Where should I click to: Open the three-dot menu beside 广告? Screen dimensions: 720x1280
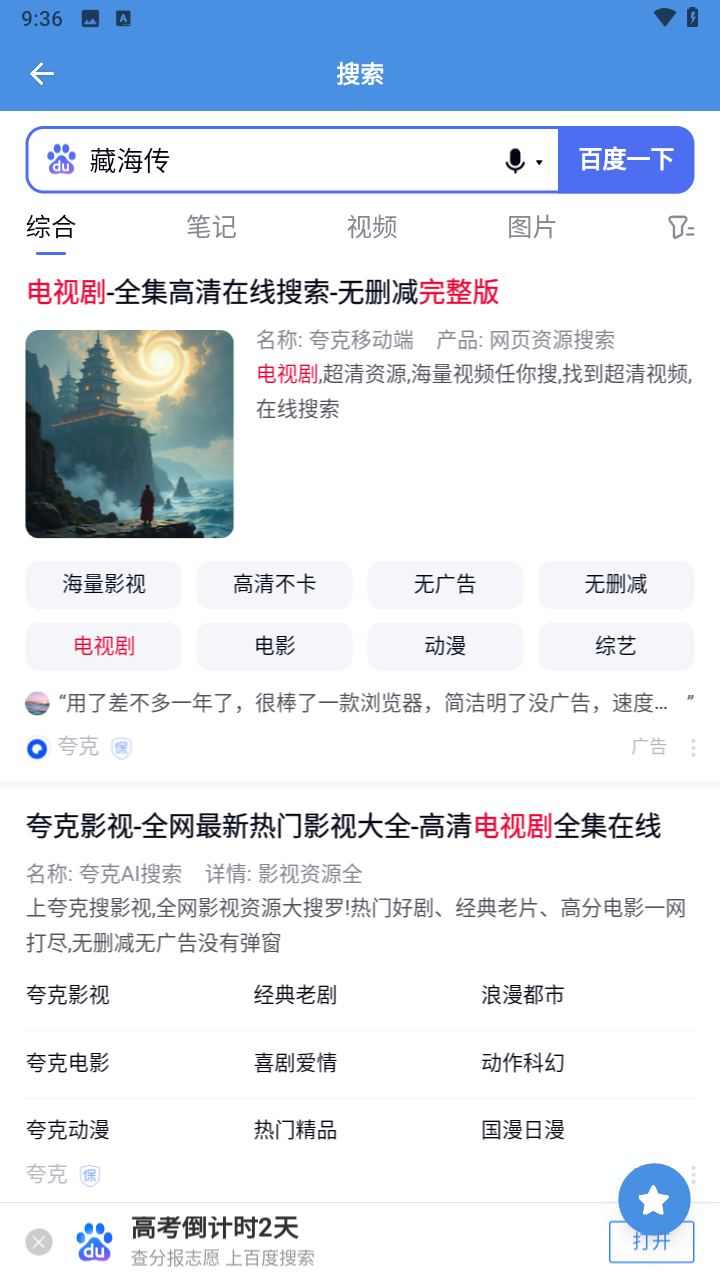(694, 748)
